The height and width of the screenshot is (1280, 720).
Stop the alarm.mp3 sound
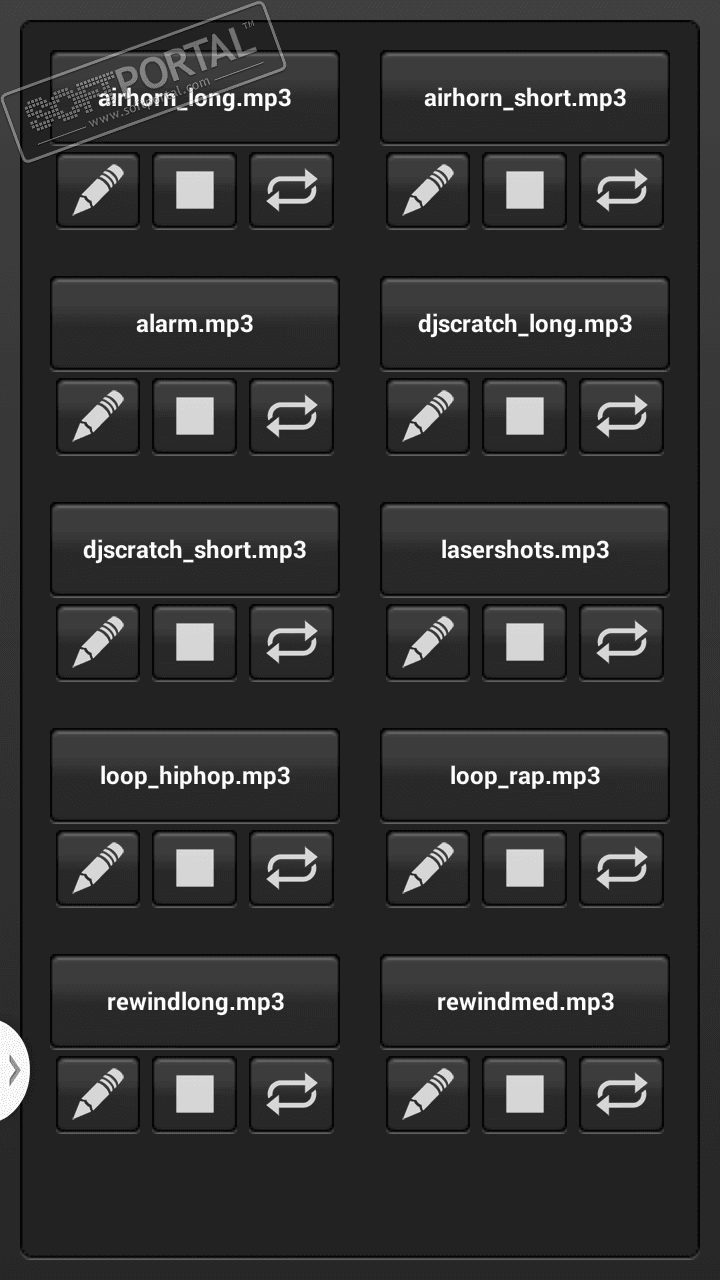pos(195,416)
